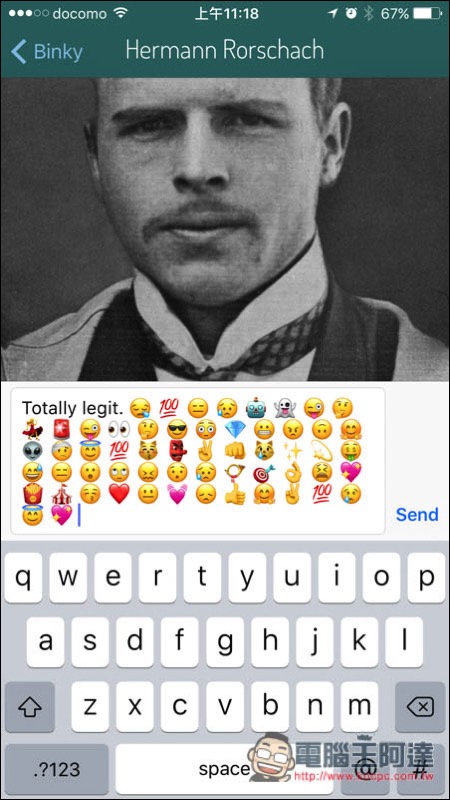Send the comment

pos(417,514)
